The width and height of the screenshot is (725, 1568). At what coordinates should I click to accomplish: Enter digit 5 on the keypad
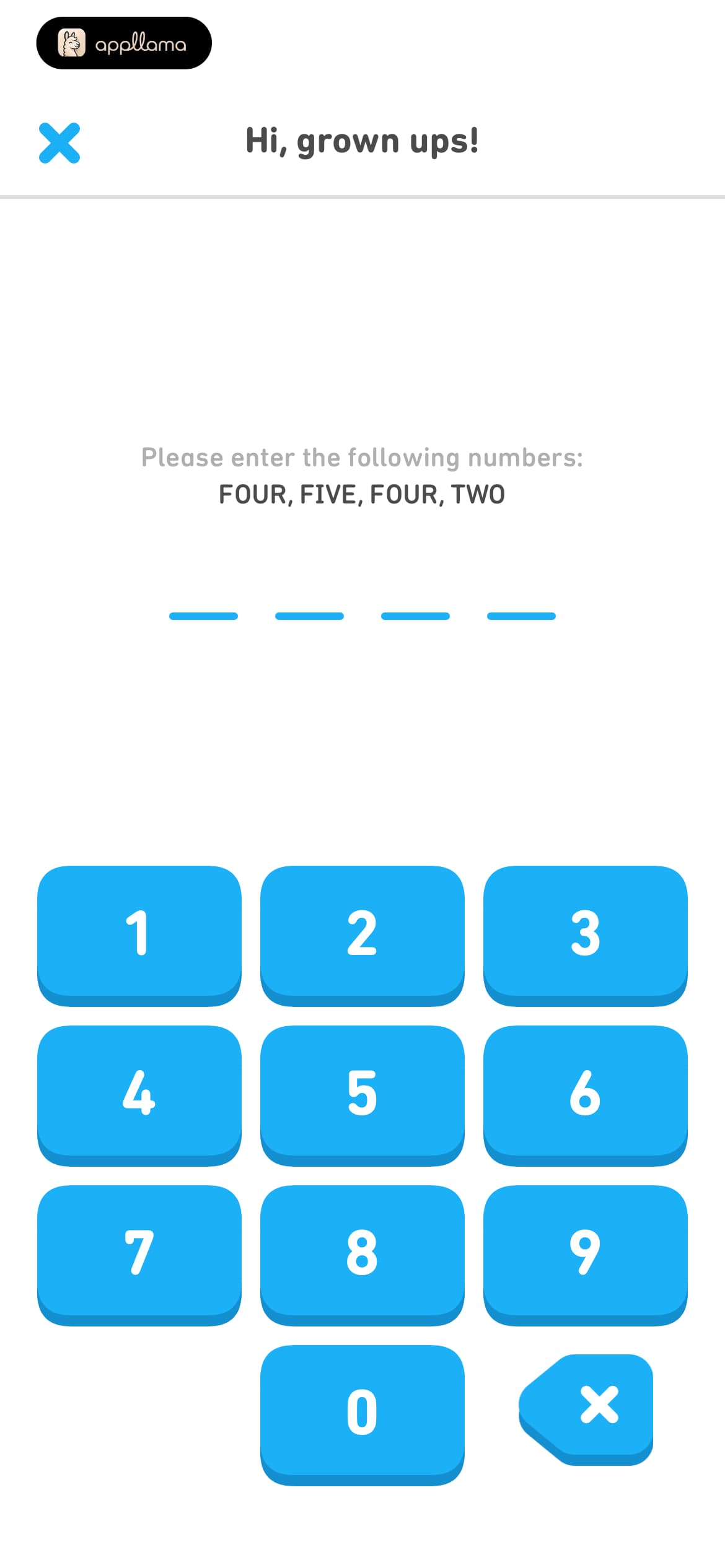[x=362, y=1095]
